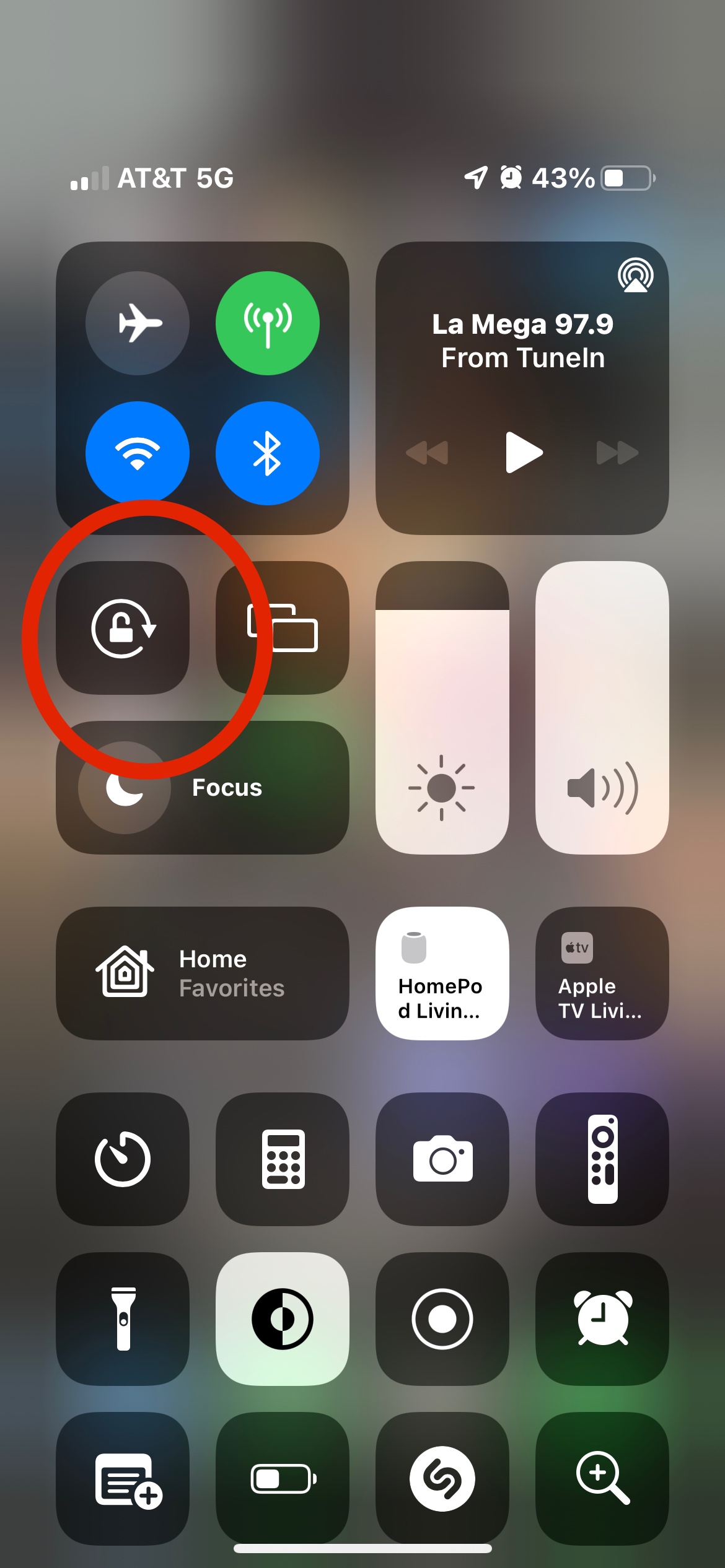Disable Wi-Fi toggle
Screen dimensions: 725x1568
(x=138, y=453)
